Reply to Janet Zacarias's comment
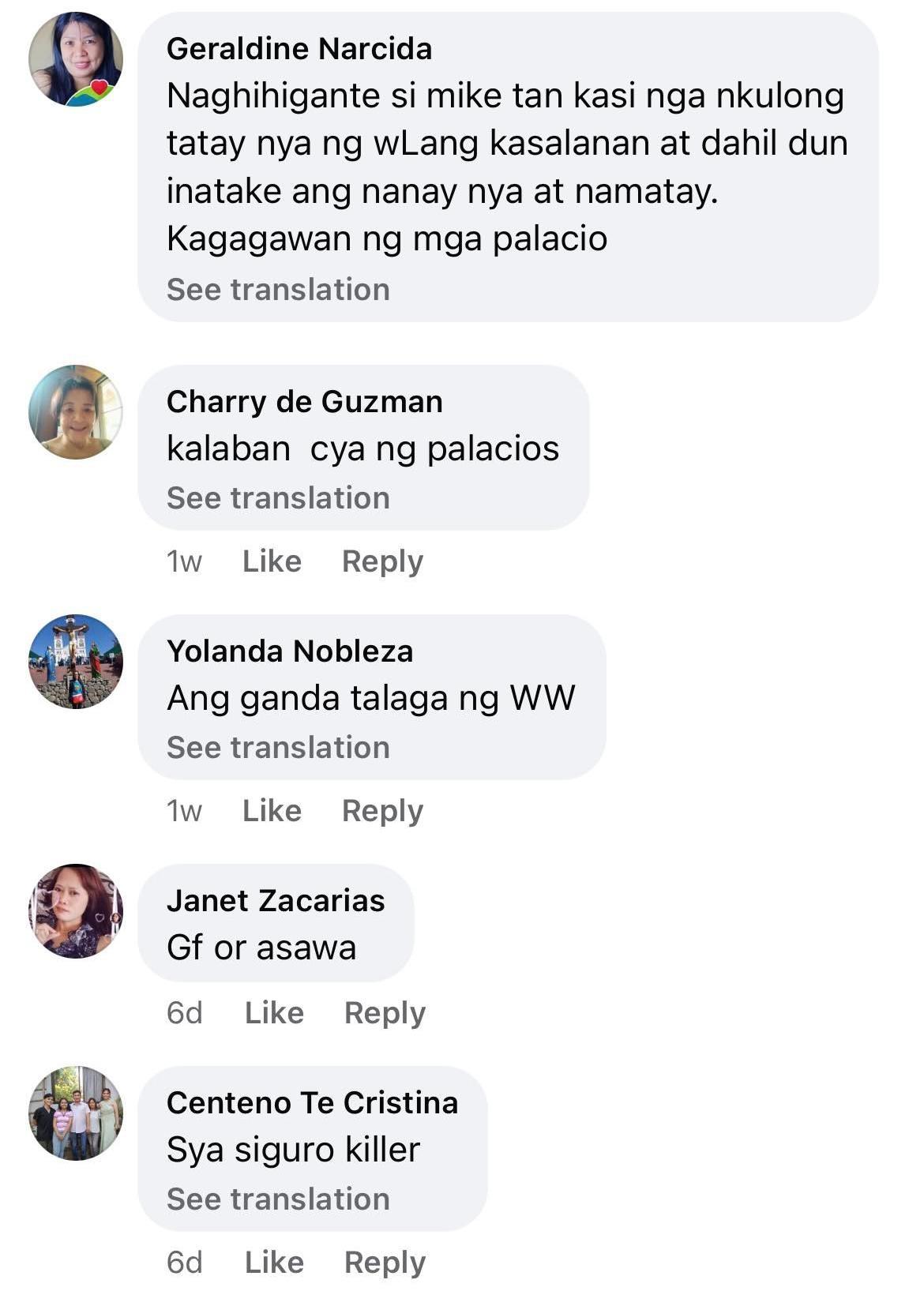This screenshot has width=924, height=1291. pos(385,1013)
